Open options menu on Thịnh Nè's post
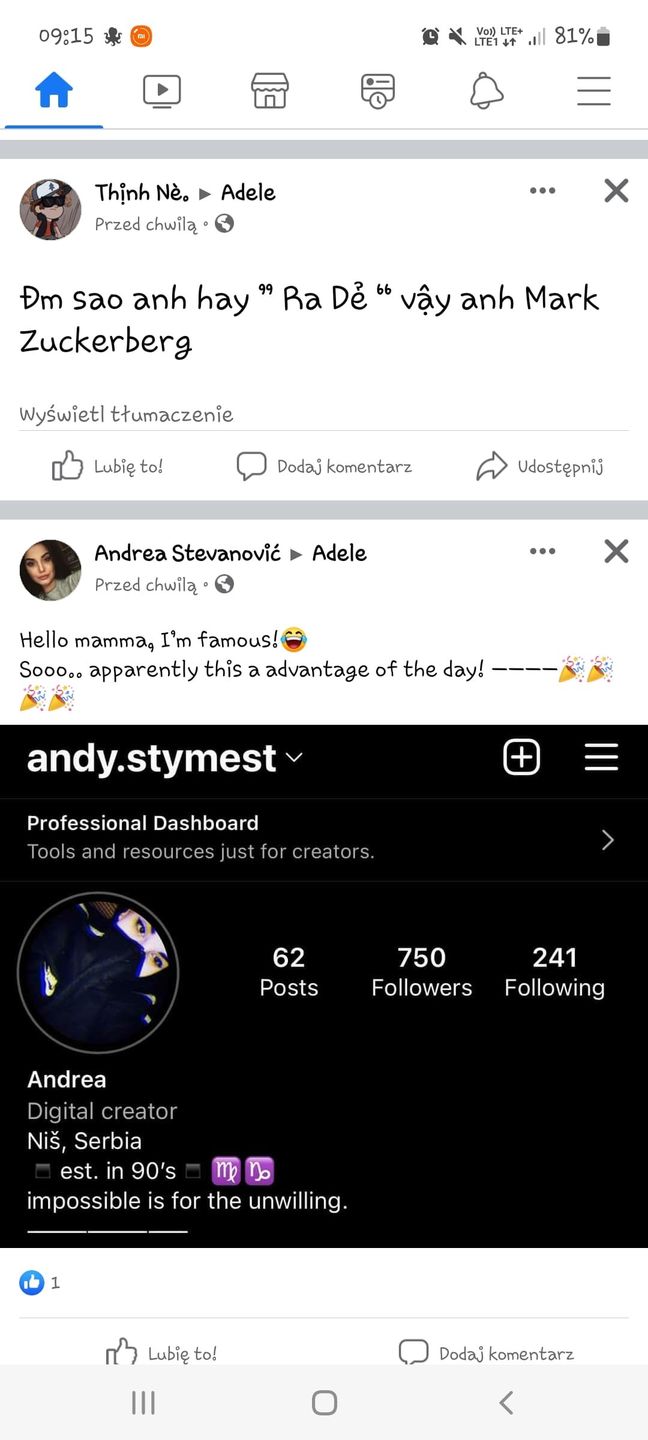Image resolution: width=648 pixels, height=1440 pixels. [542, 191]
